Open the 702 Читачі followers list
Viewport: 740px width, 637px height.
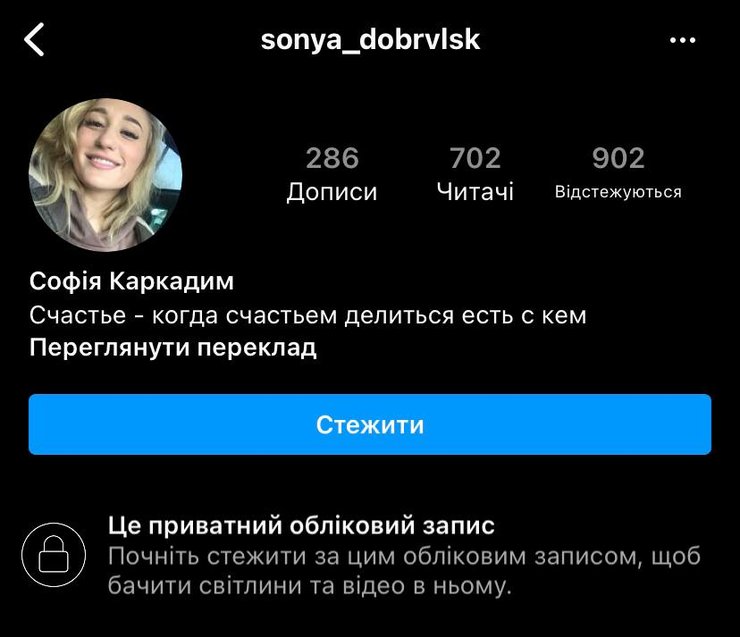click(x=475, y=174)
